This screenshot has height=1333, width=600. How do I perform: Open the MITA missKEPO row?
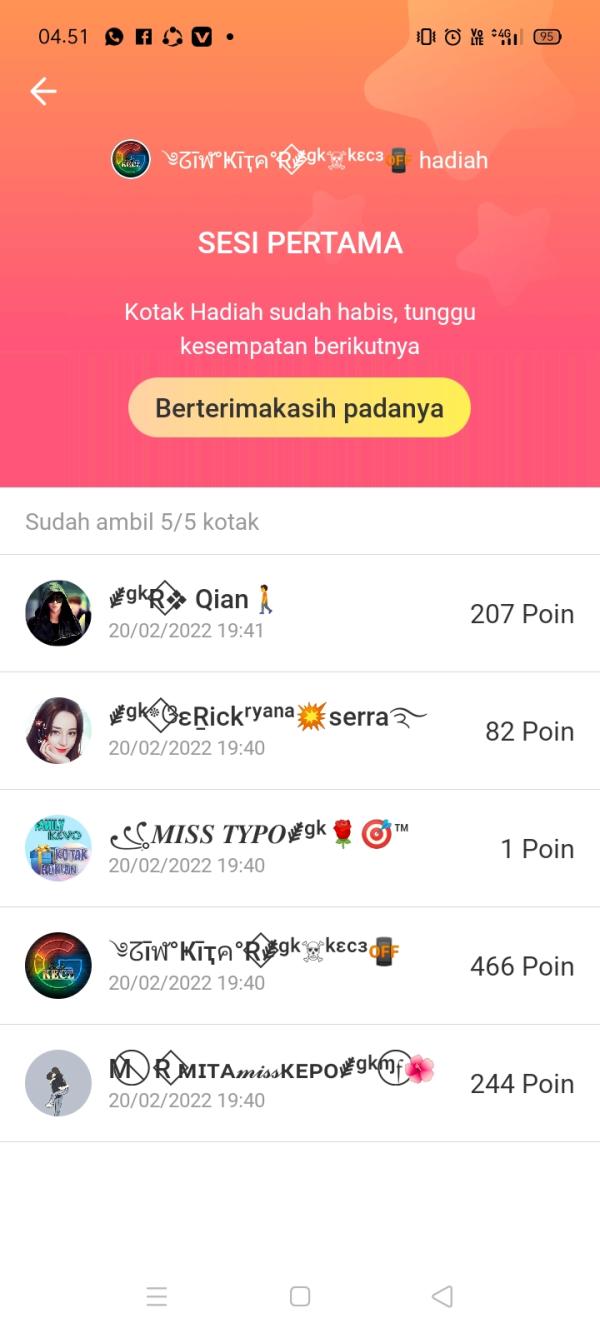[x=300, y=1083]
